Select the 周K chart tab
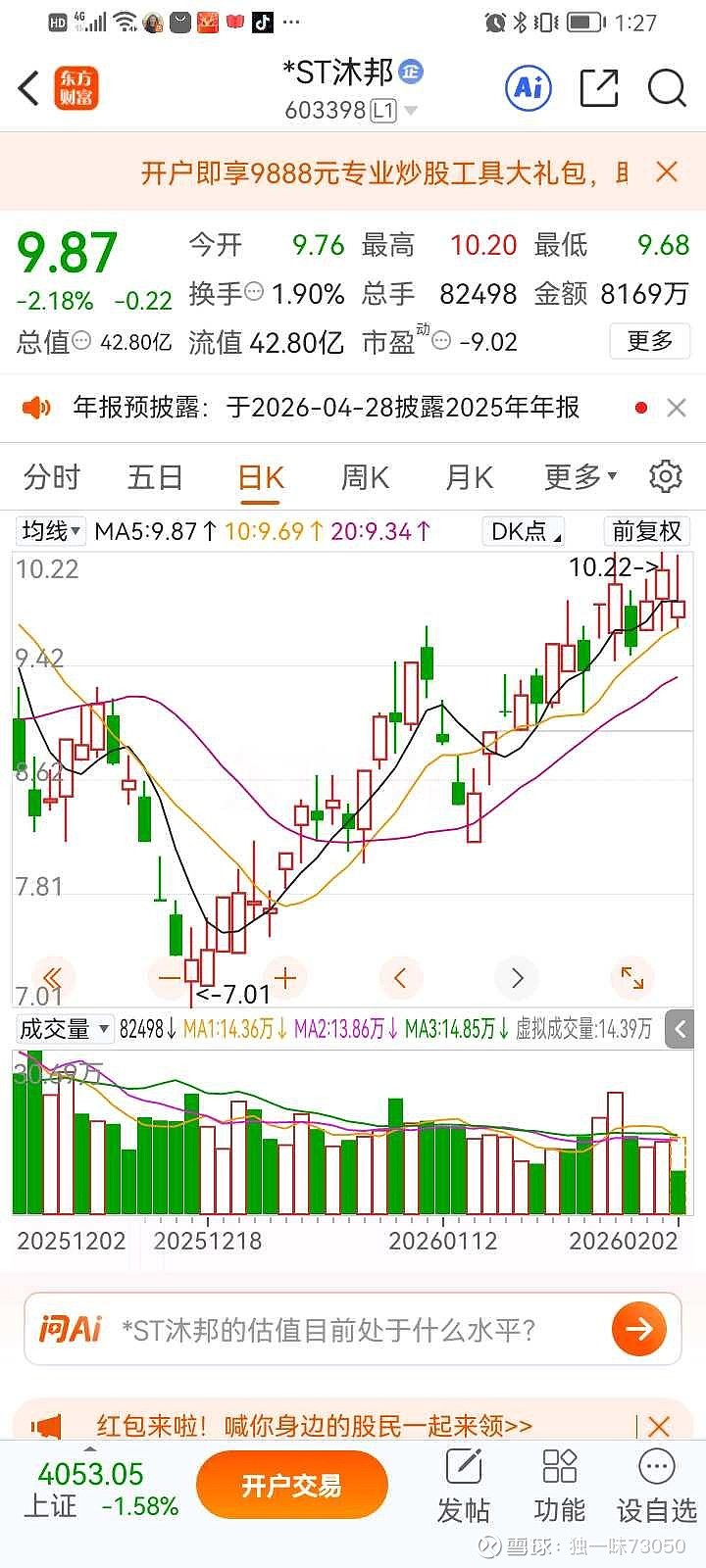 click(365, 477)
